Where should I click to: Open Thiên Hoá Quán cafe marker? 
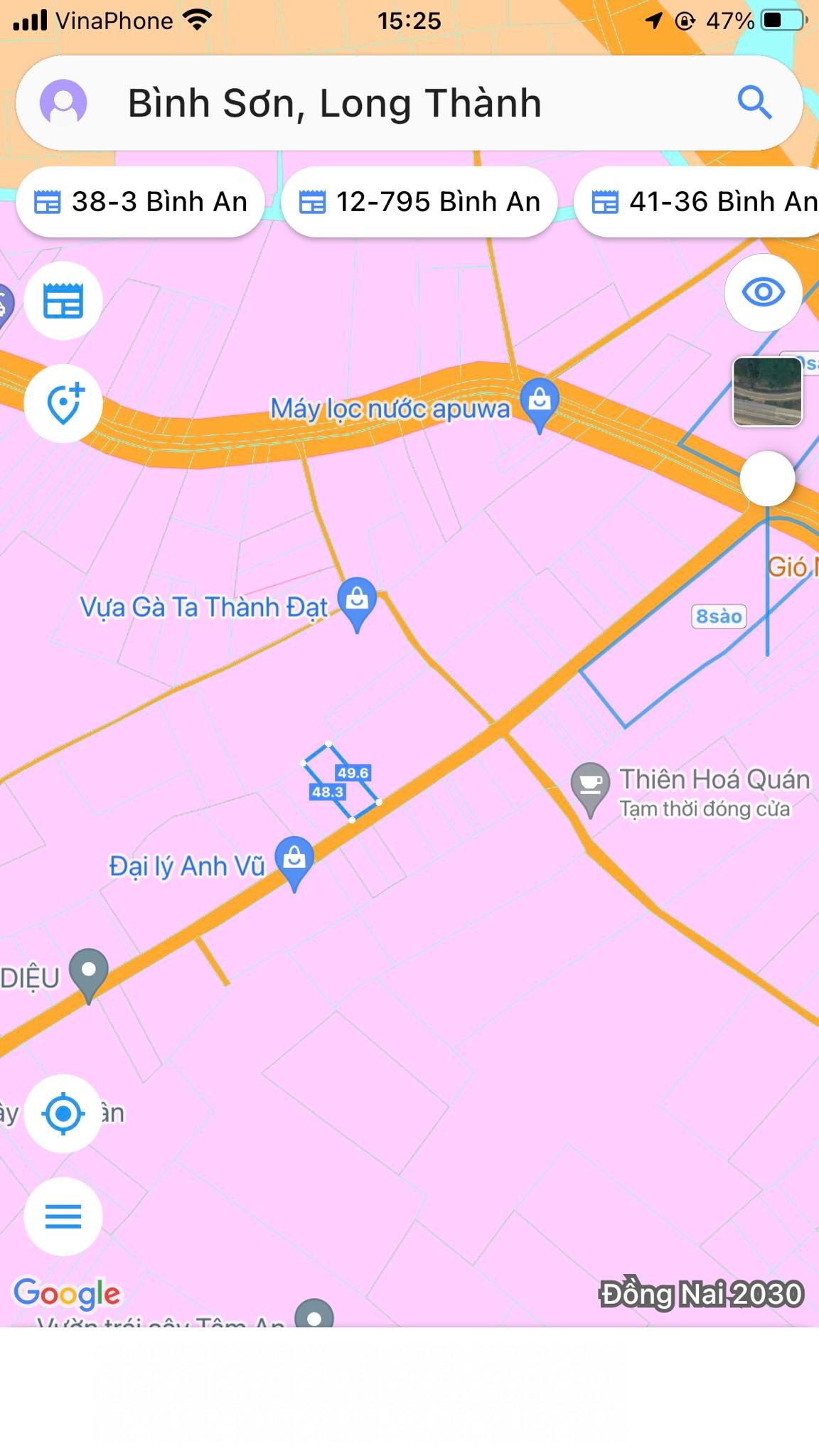pos(590,786)
